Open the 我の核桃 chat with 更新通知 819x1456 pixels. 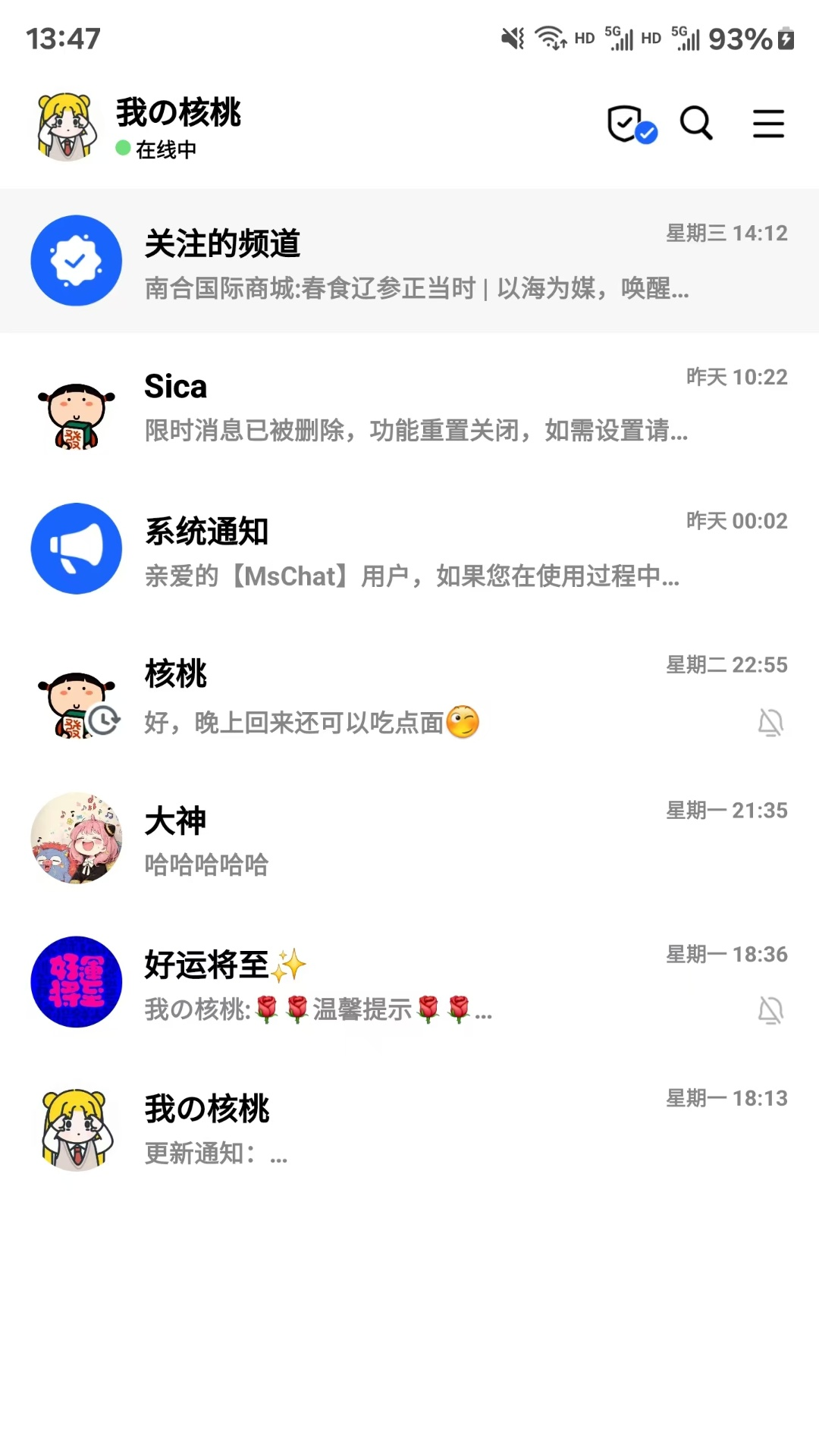409,1127
